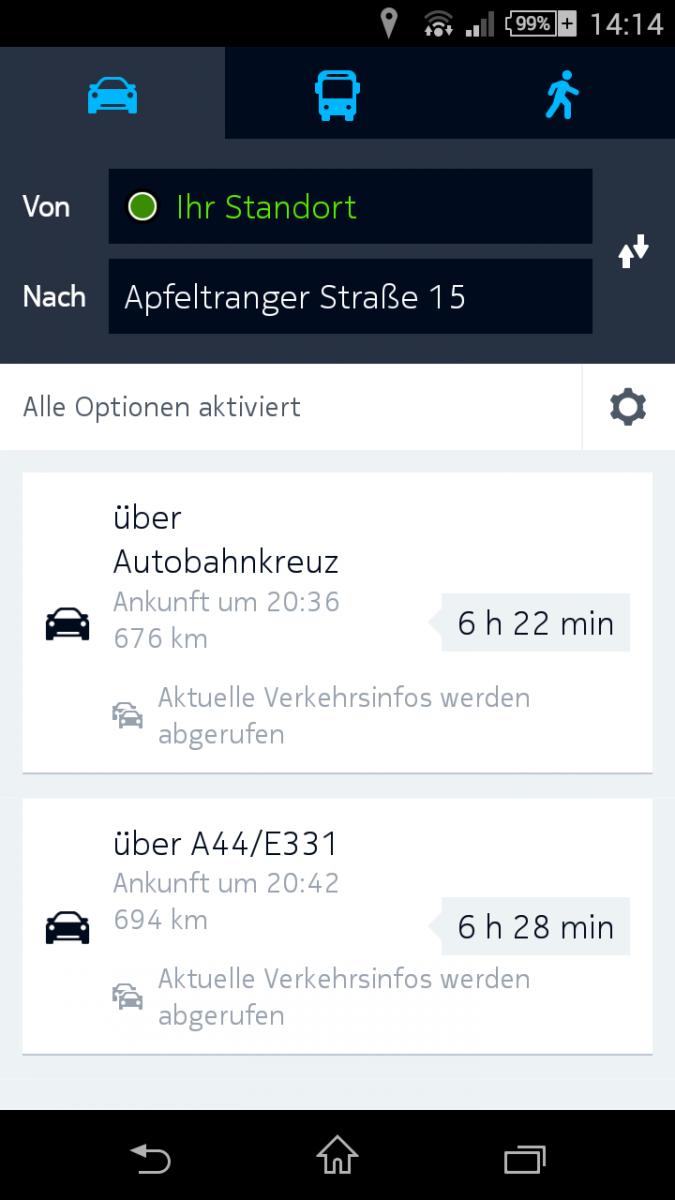This screenshot has width=675, height=1200.
Task: Switch to the walking route tab
Action: tap(562, 93)
